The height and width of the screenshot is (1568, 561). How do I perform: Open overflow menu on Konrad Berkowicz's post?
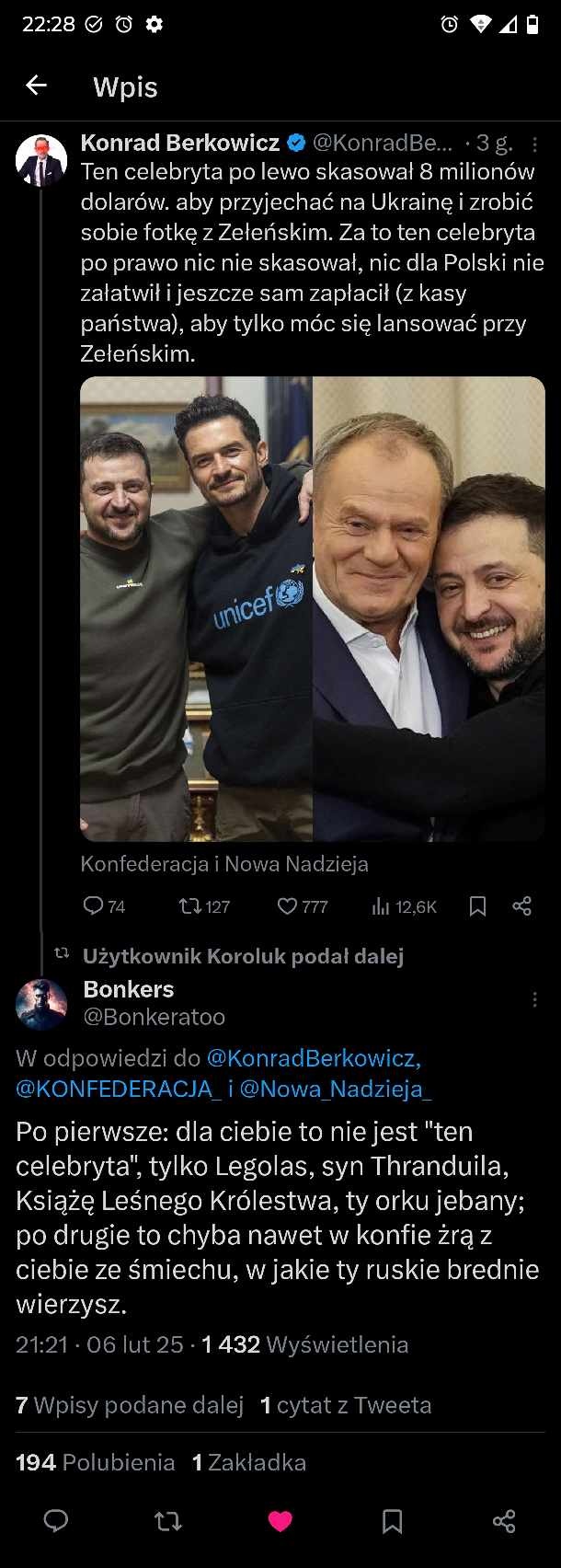[535, 144]
